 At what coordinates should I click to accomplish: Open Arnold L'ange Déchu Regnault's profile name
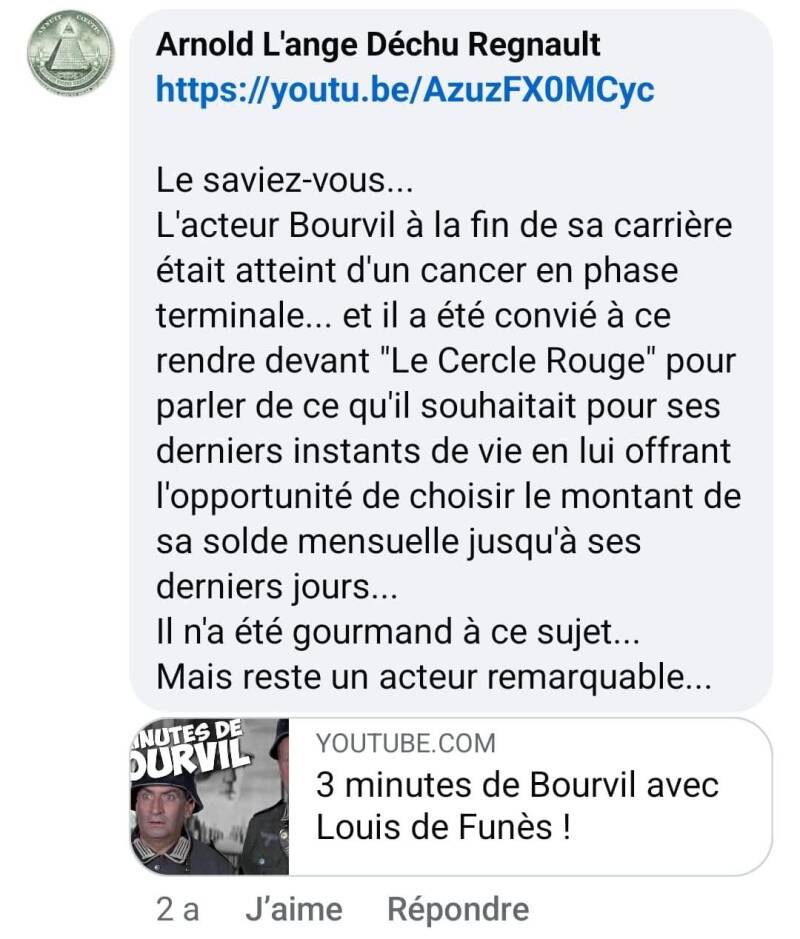pyautogui.click(x=379, y=44)
